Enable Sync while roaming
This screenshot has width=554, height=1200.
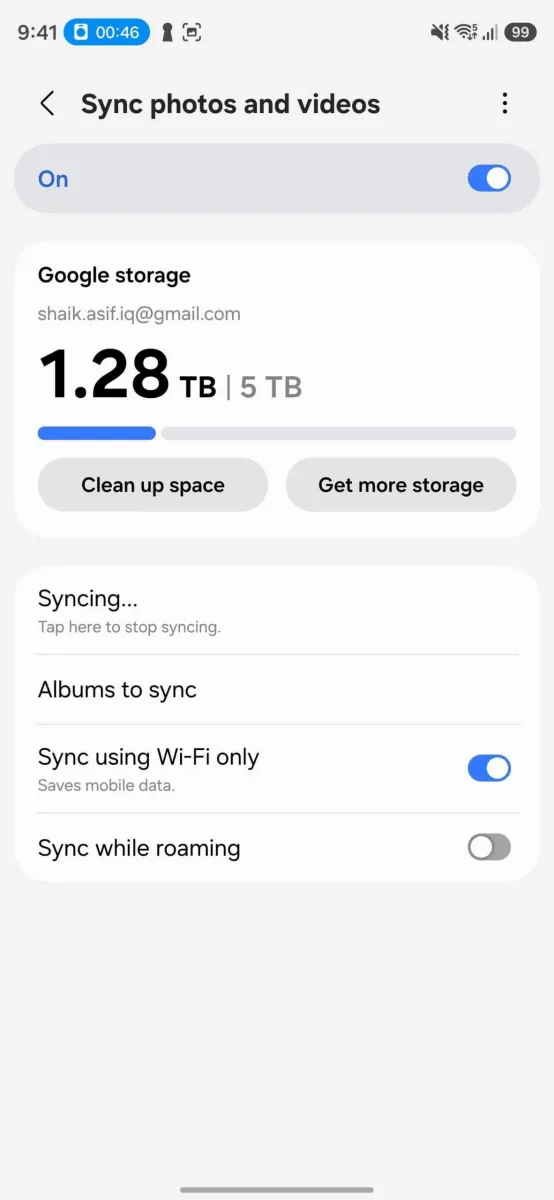tap(489, 847)
